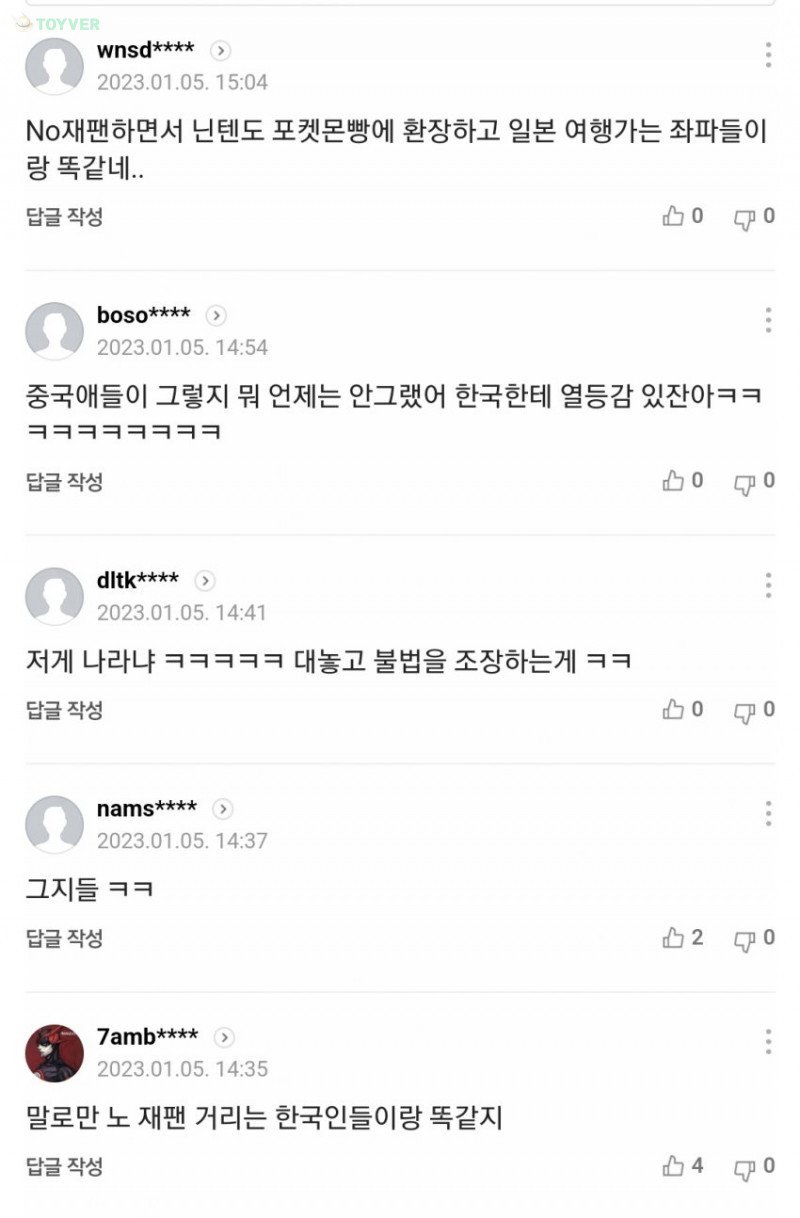This screenshot has width=800, height=1218.
Task: Write a reply to 7amb**** comment
Action: point(64,1166)
